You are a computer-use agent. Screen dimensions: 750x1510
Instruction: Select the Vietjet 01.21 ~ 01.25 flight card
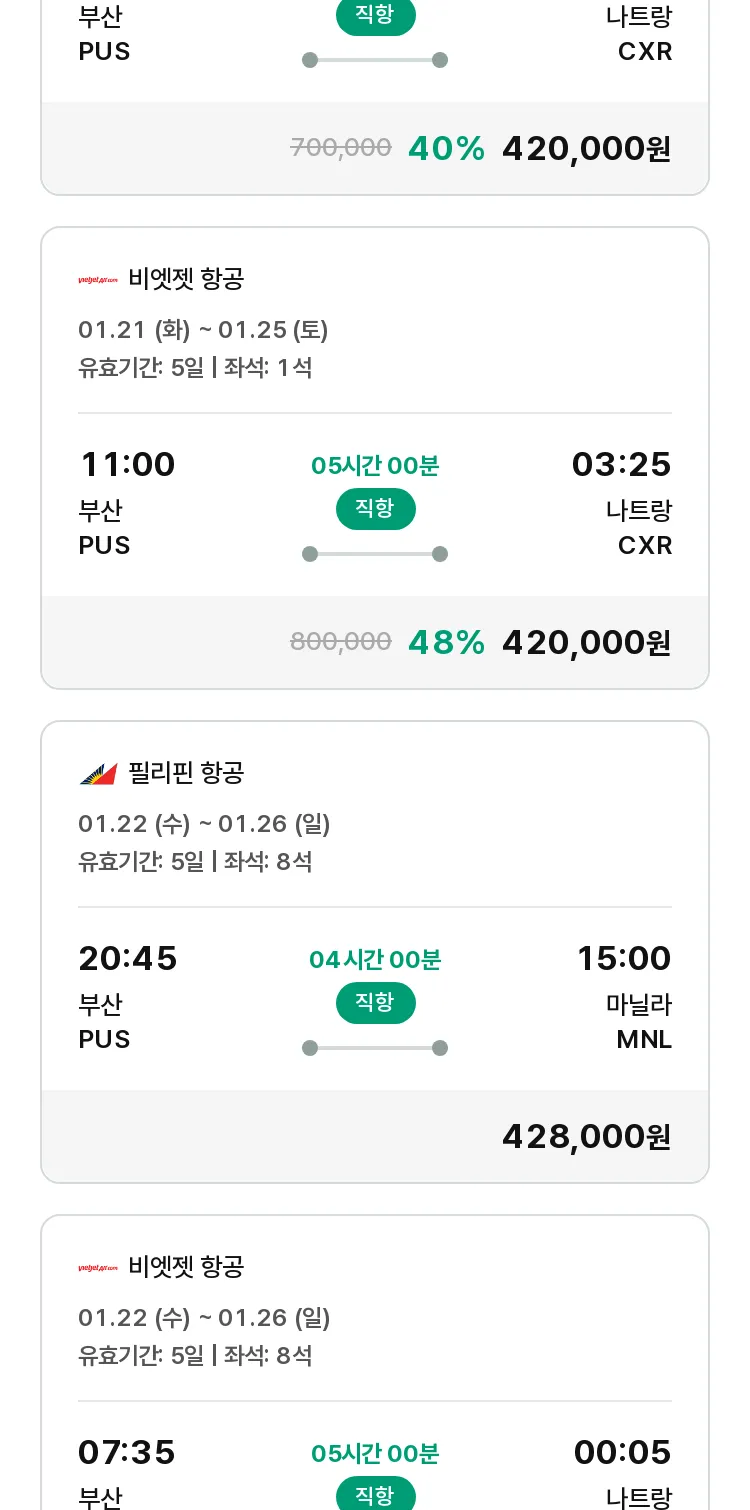[375, 458]
